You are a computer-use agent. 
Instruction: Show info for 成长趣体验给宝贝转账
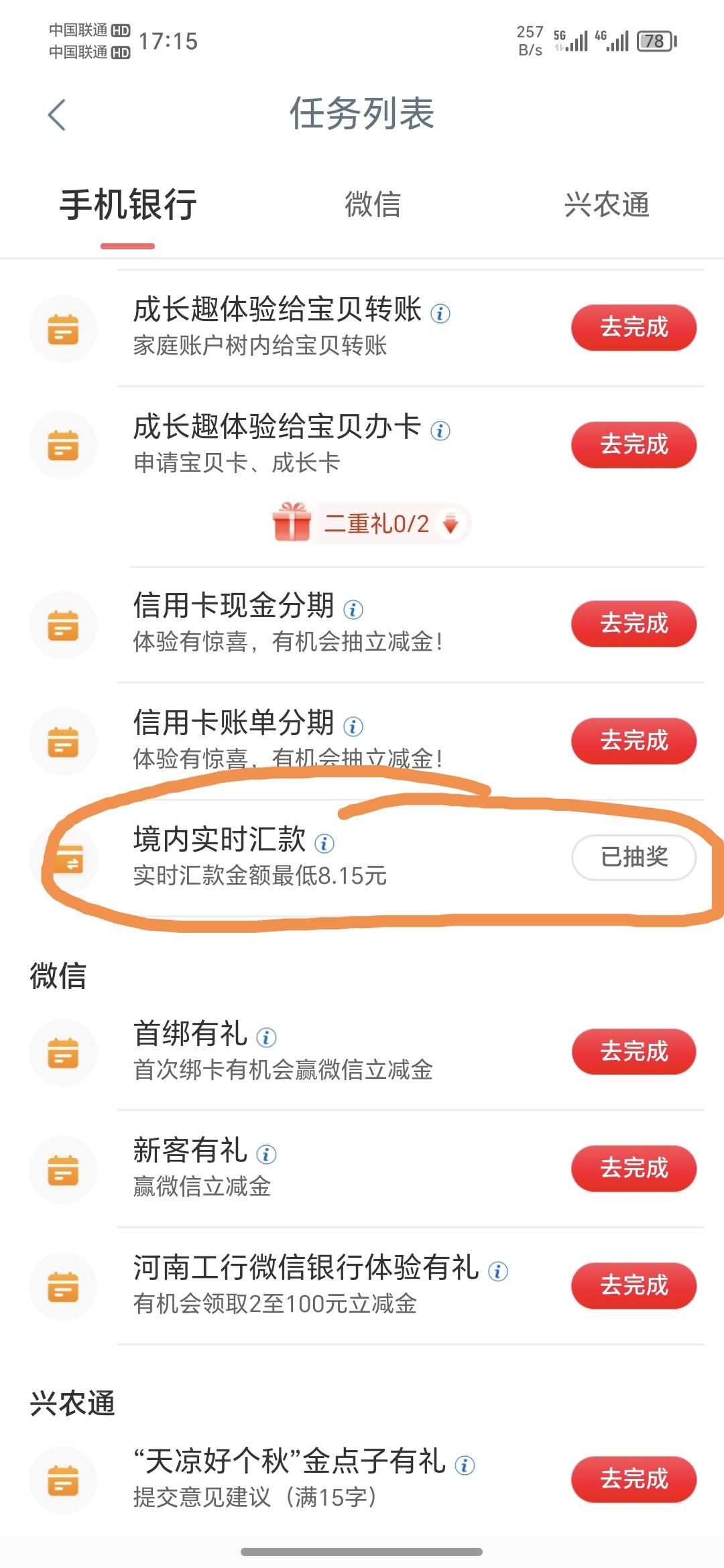440,313
